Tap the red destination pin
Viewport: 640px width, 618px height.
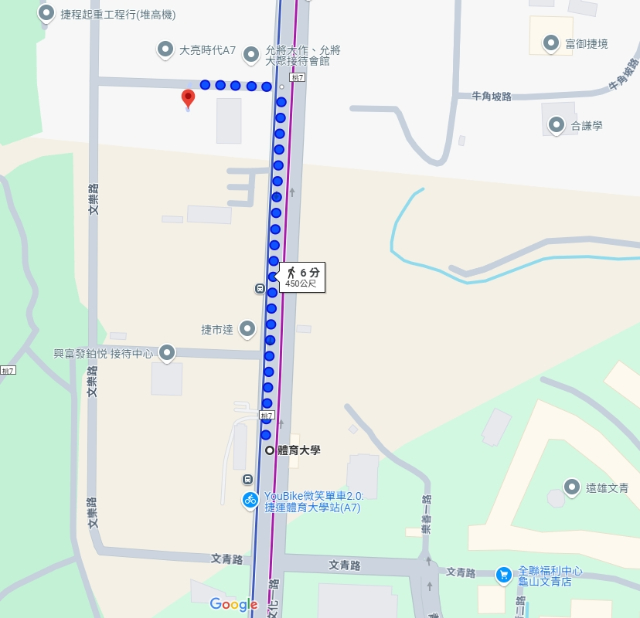pos(187,97)
